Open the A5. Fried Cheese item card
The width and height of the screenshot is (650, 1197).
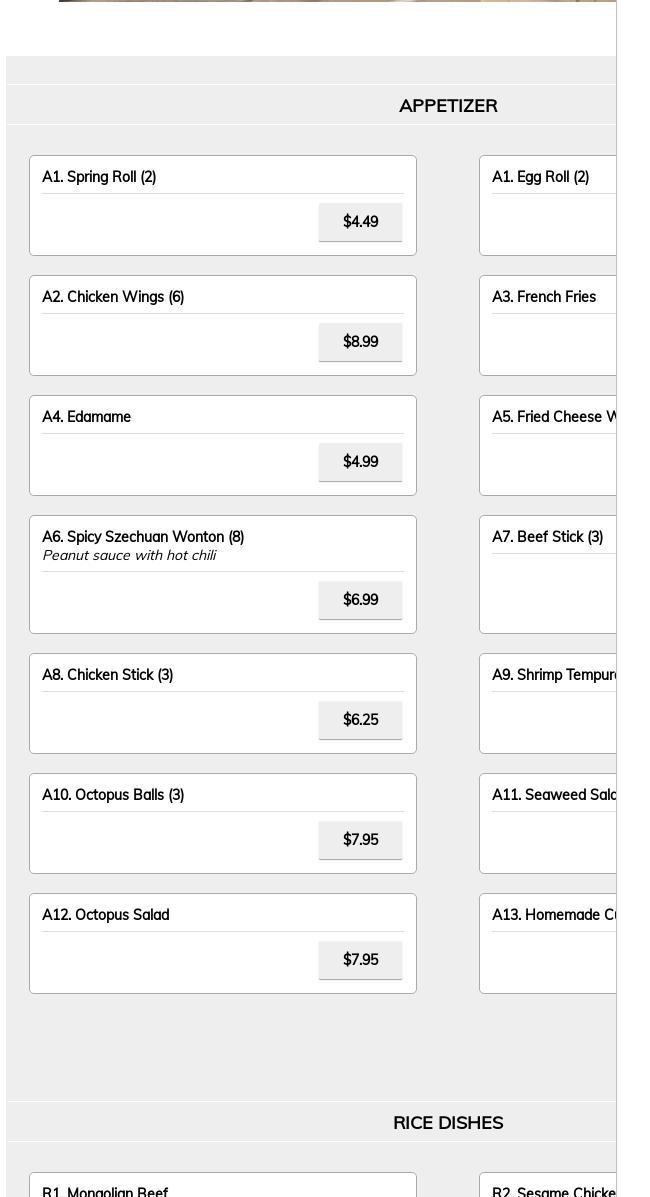(548, 445)
